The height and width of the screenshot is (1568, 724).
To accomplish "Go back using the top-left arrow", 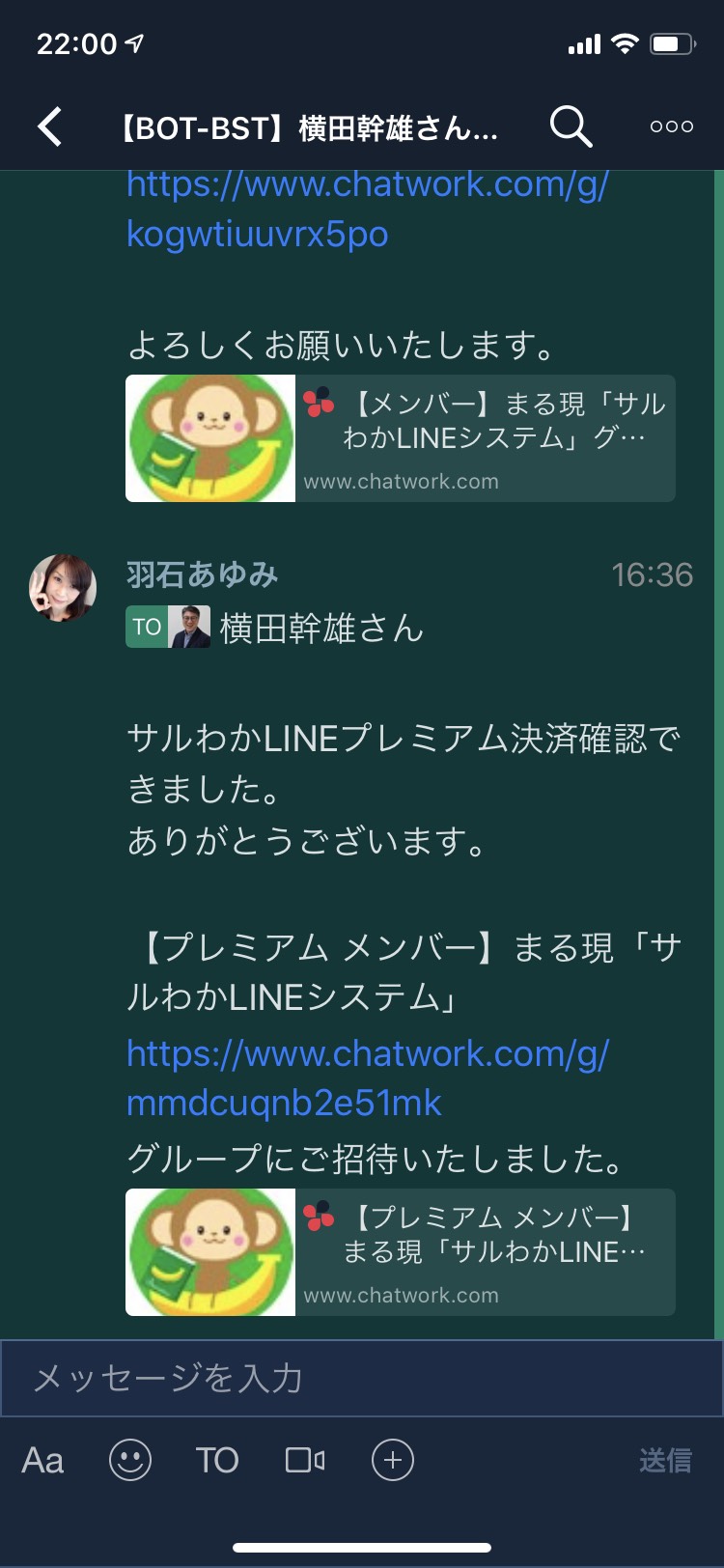I will (50, 126).
